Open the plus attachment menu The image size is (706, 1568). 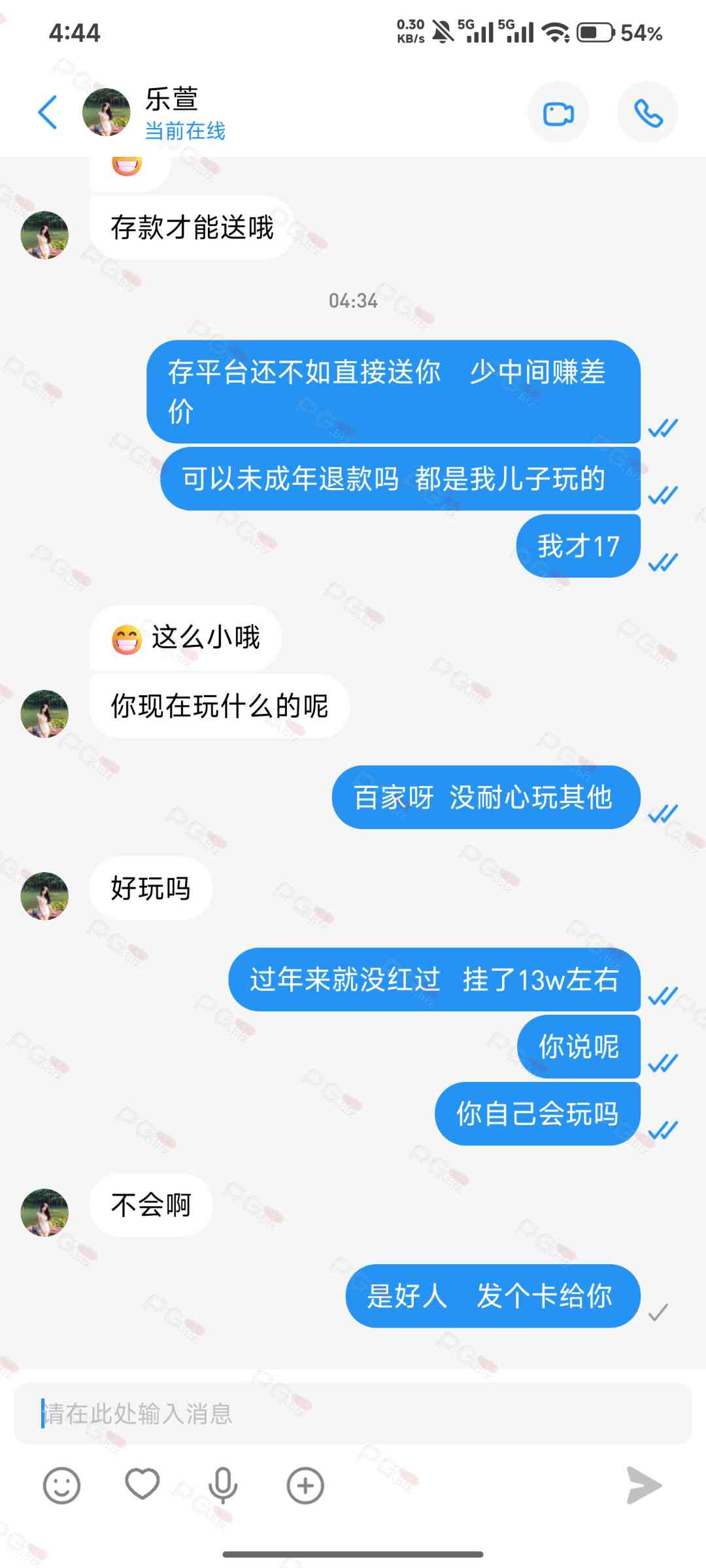(x=305, y=1485)
